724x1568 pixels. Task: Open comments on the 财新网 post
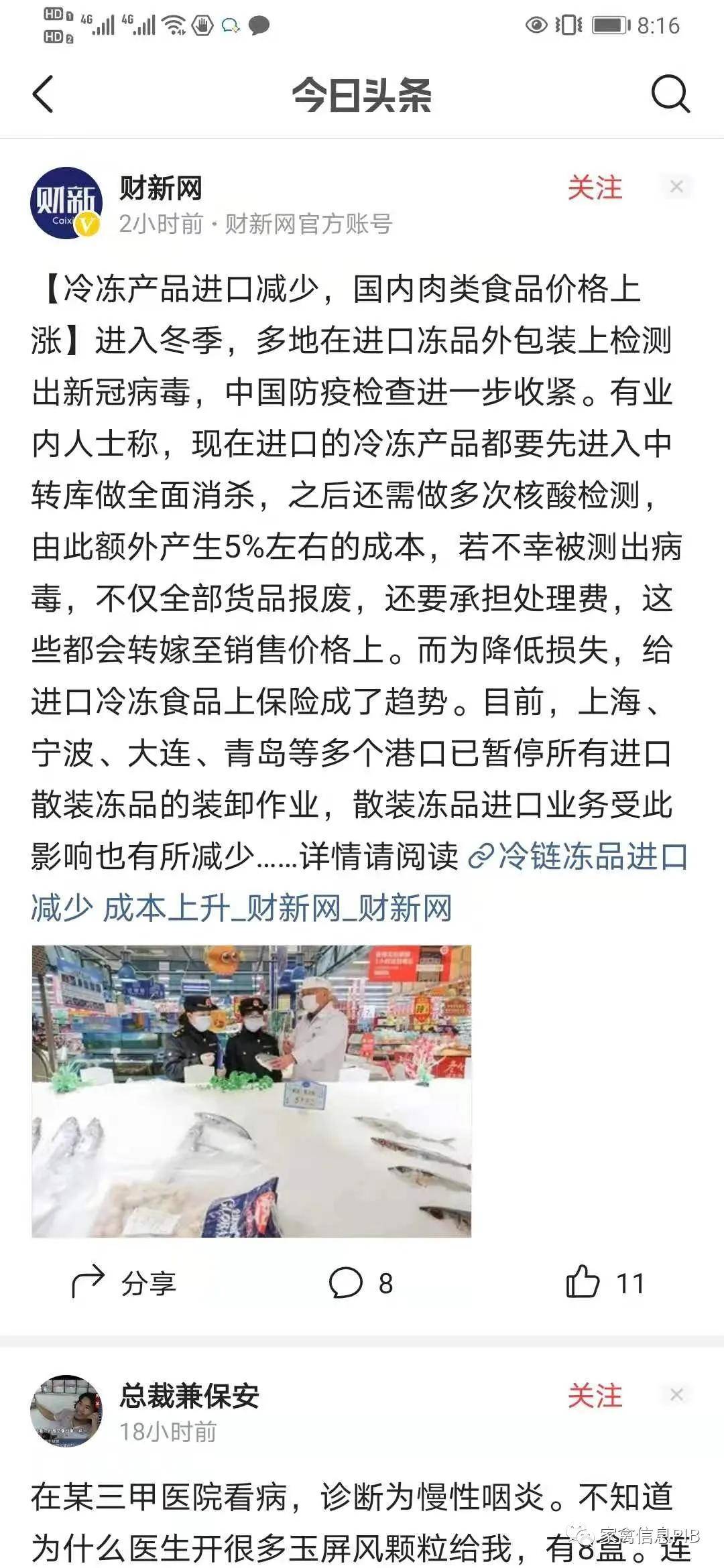[x=360, y=1283]
